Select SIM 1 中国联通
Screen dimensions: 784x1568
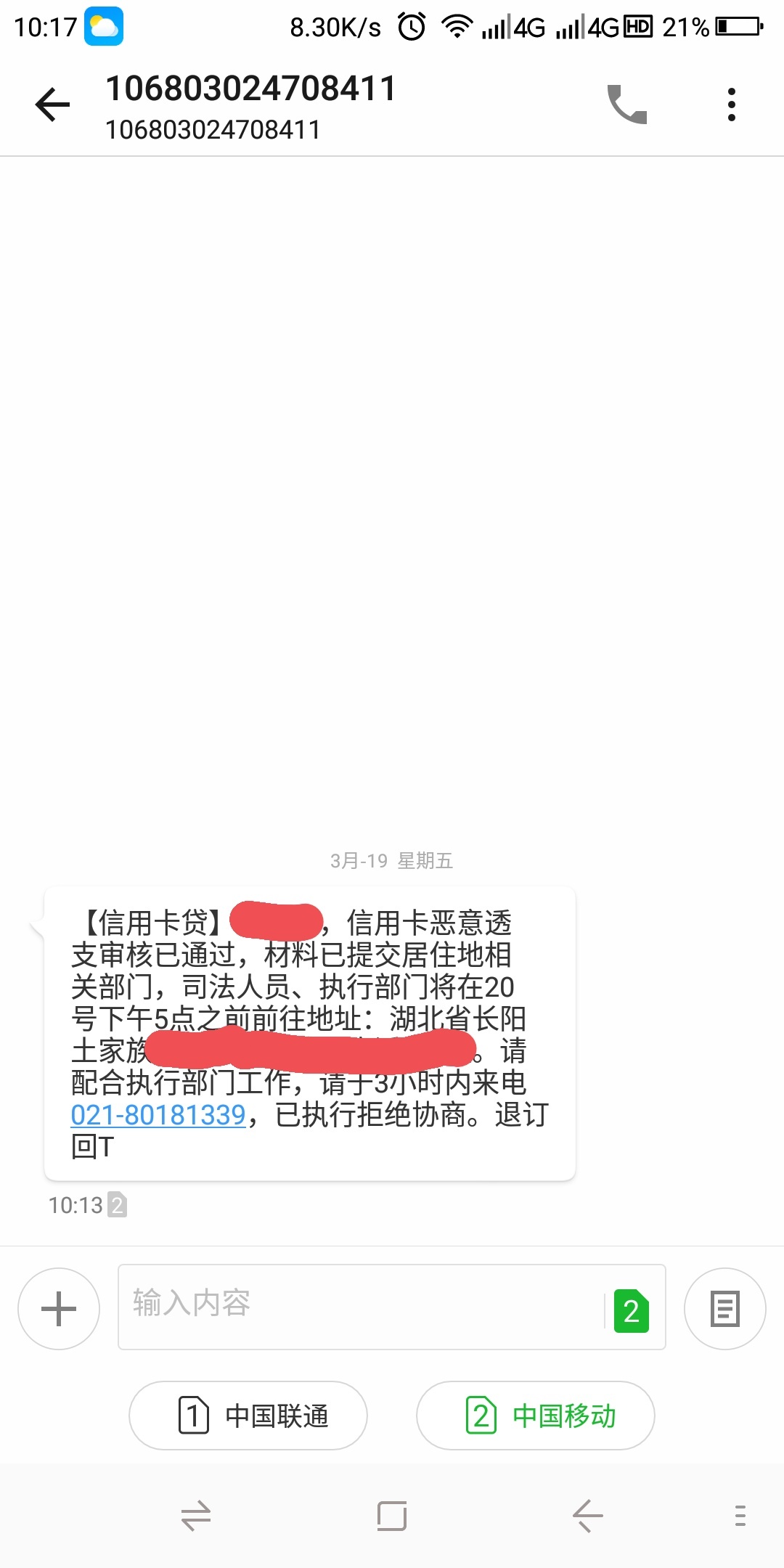[x=248, y=1416]
